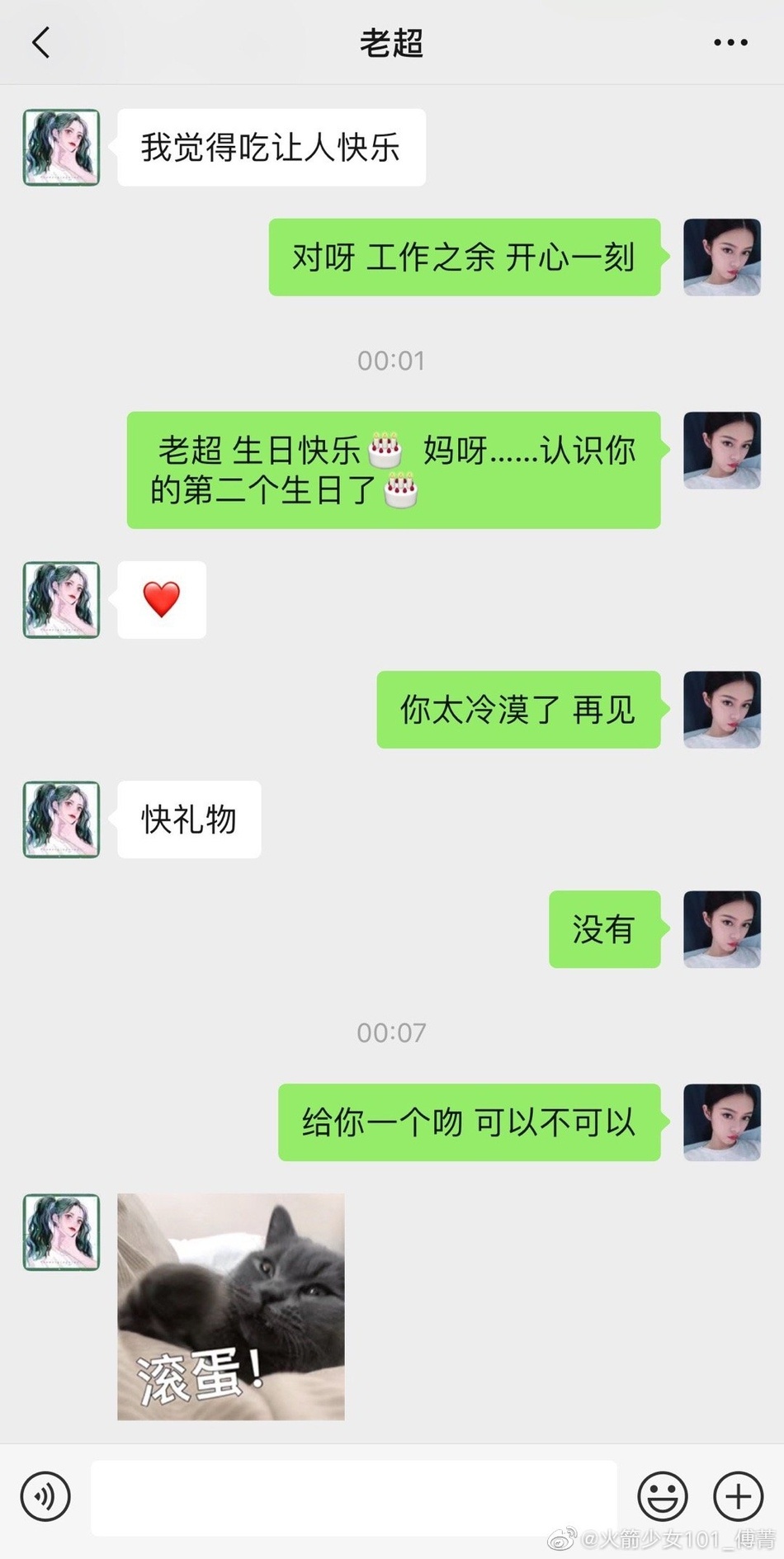The height and width of the screenshot is (1559, 784).
Task: Tap the 没有 message bubble
Action: [603, 931]
